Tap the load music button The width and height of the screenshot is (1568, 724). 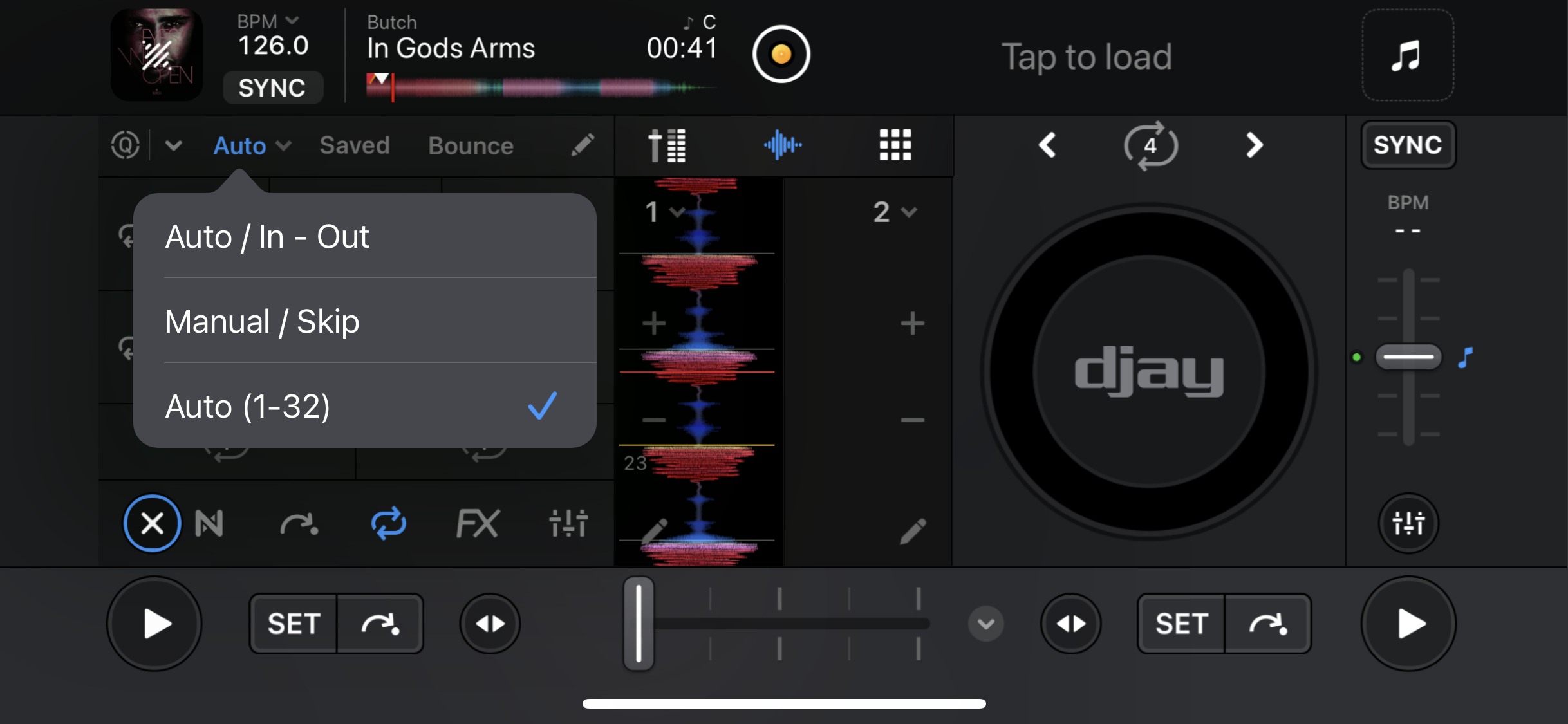click(x=1407, y=56)
